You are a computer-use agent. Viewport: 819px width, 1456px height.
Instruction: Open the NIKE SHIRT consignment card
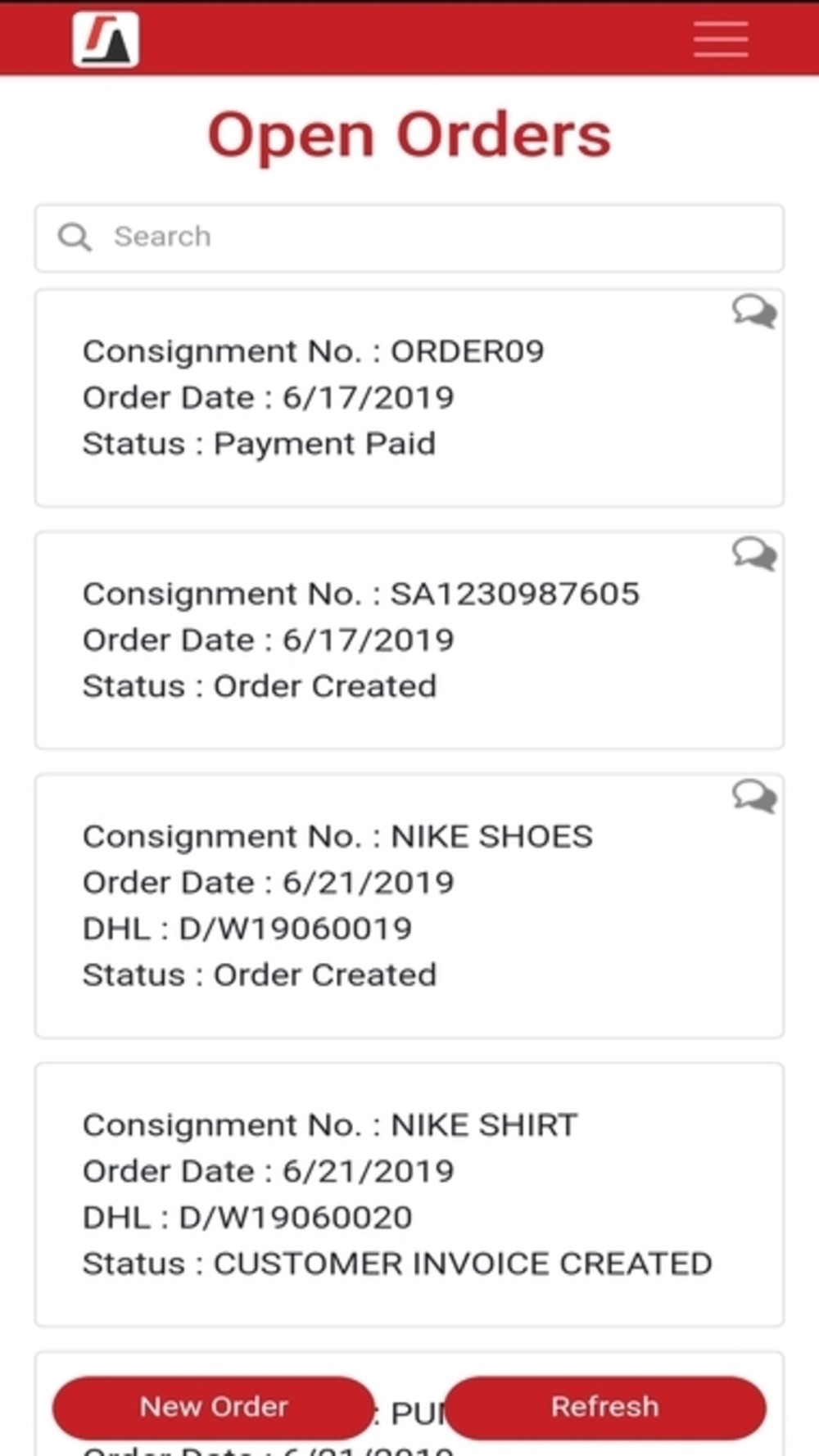point(409,1195)
